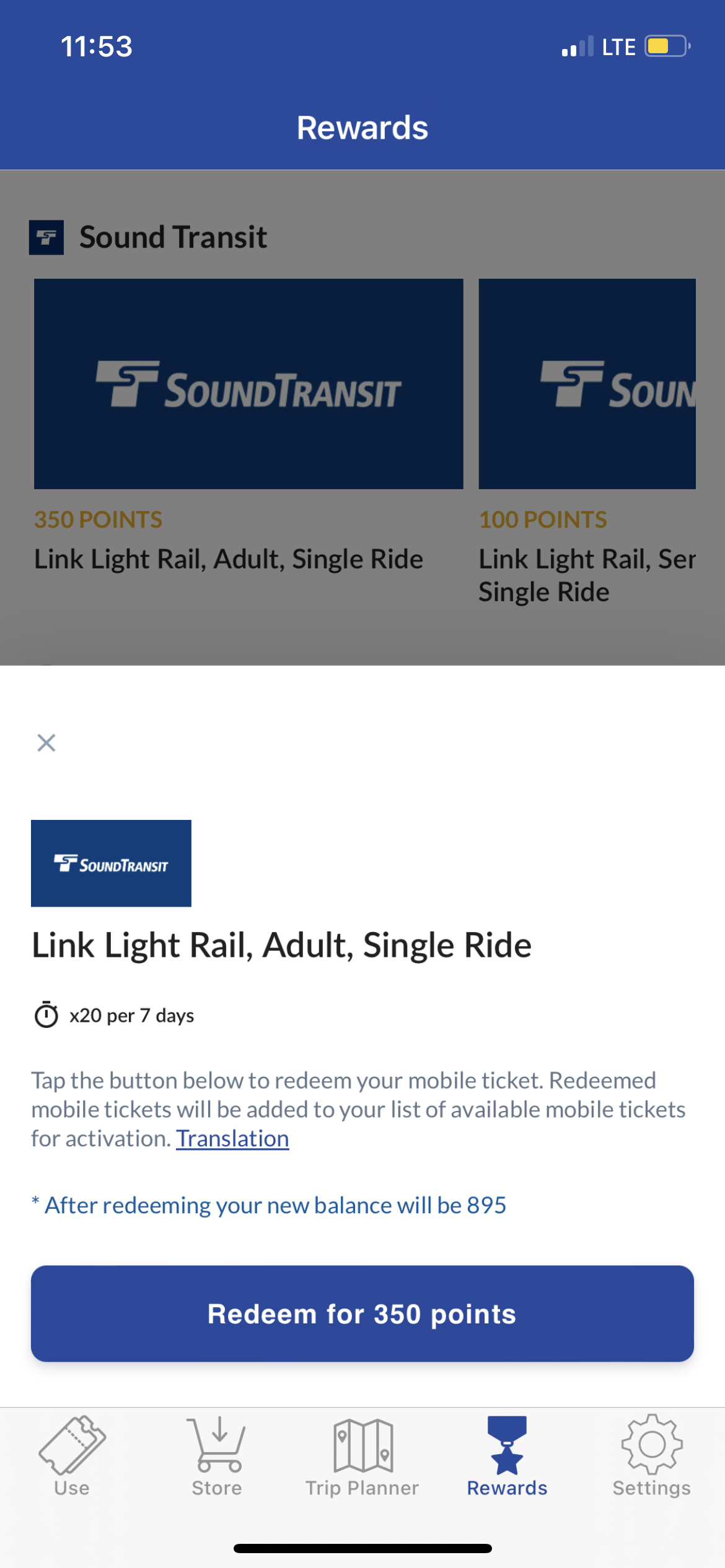Switch to the Use tab

point(72,1455)
